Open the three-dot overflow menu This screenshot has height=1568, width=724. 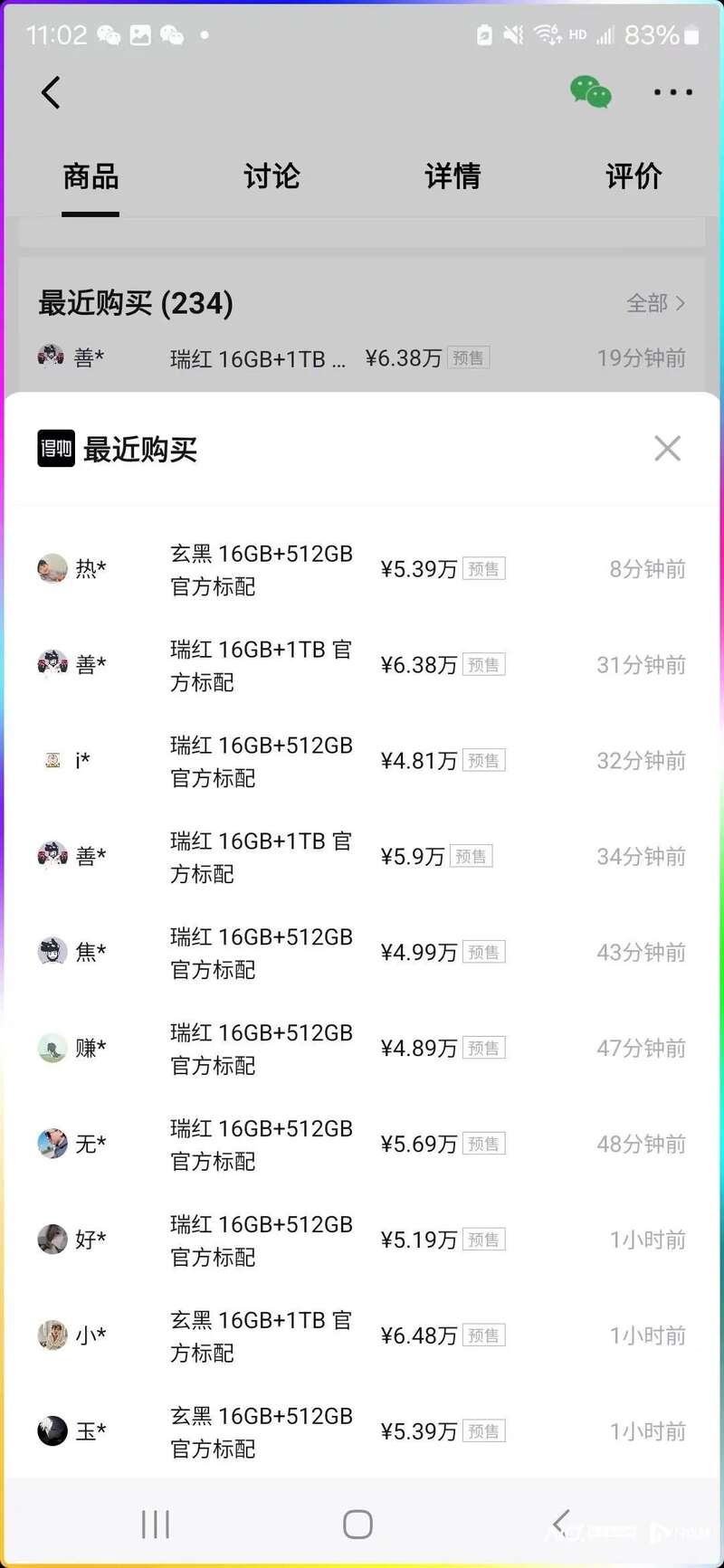pyautogui.click(x=672, y=92)
